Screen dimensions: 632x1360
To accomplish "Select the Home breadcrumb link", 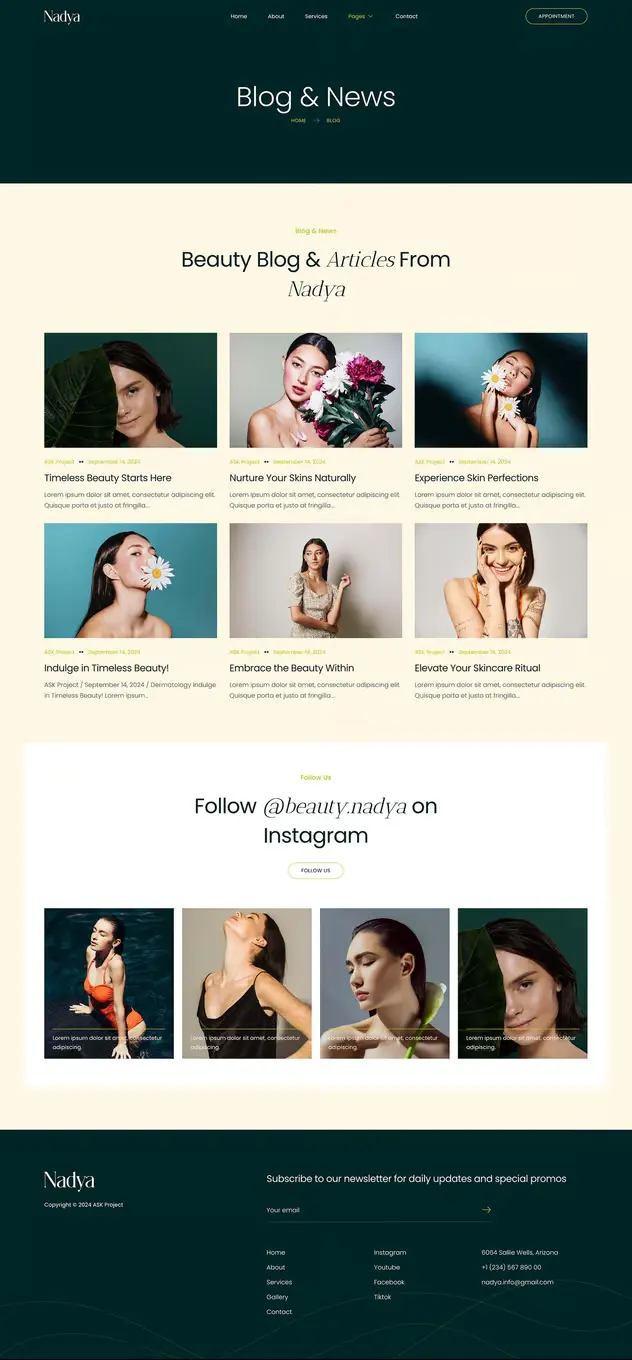I will (x=298, y=120).
